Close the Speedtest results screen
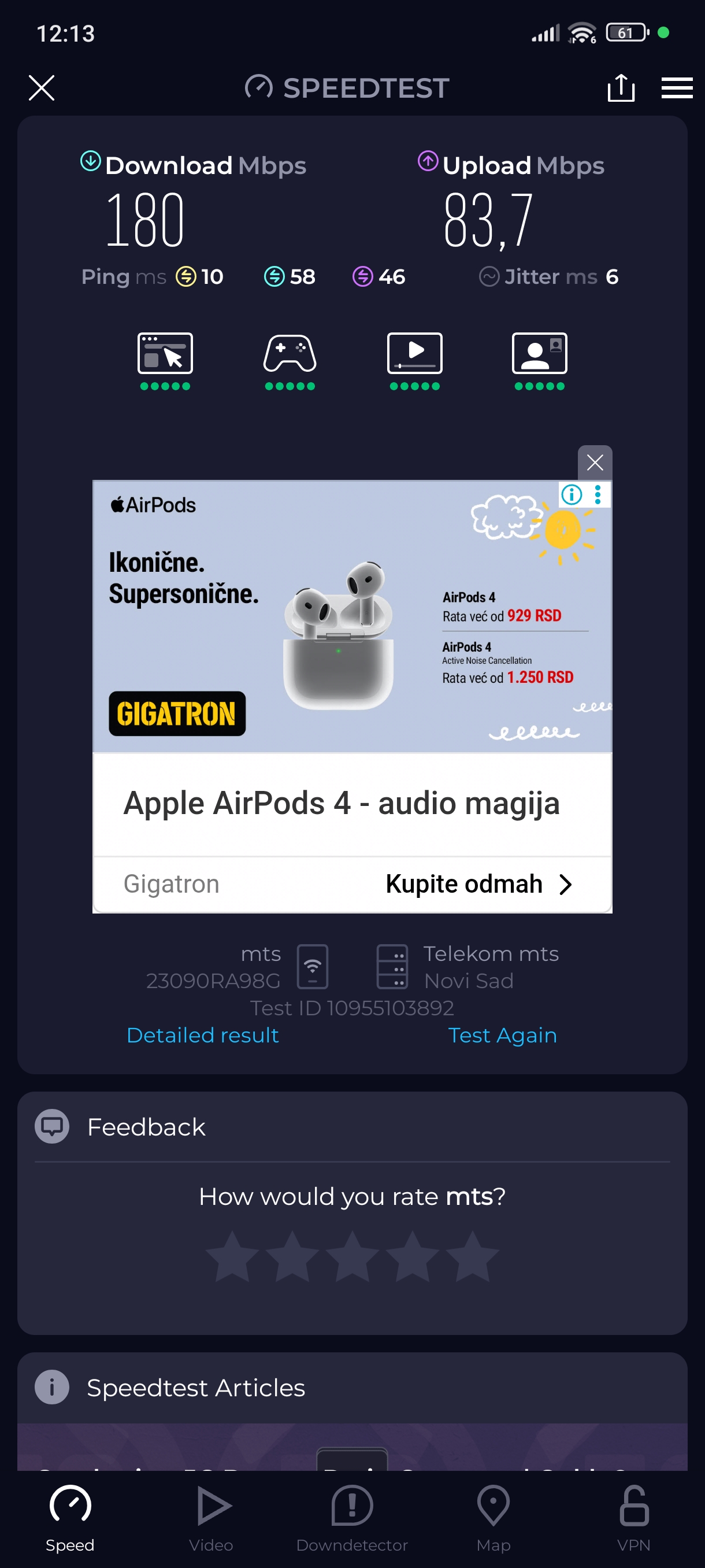Viewport: 705px width, 1568px height. pos(42,88)
